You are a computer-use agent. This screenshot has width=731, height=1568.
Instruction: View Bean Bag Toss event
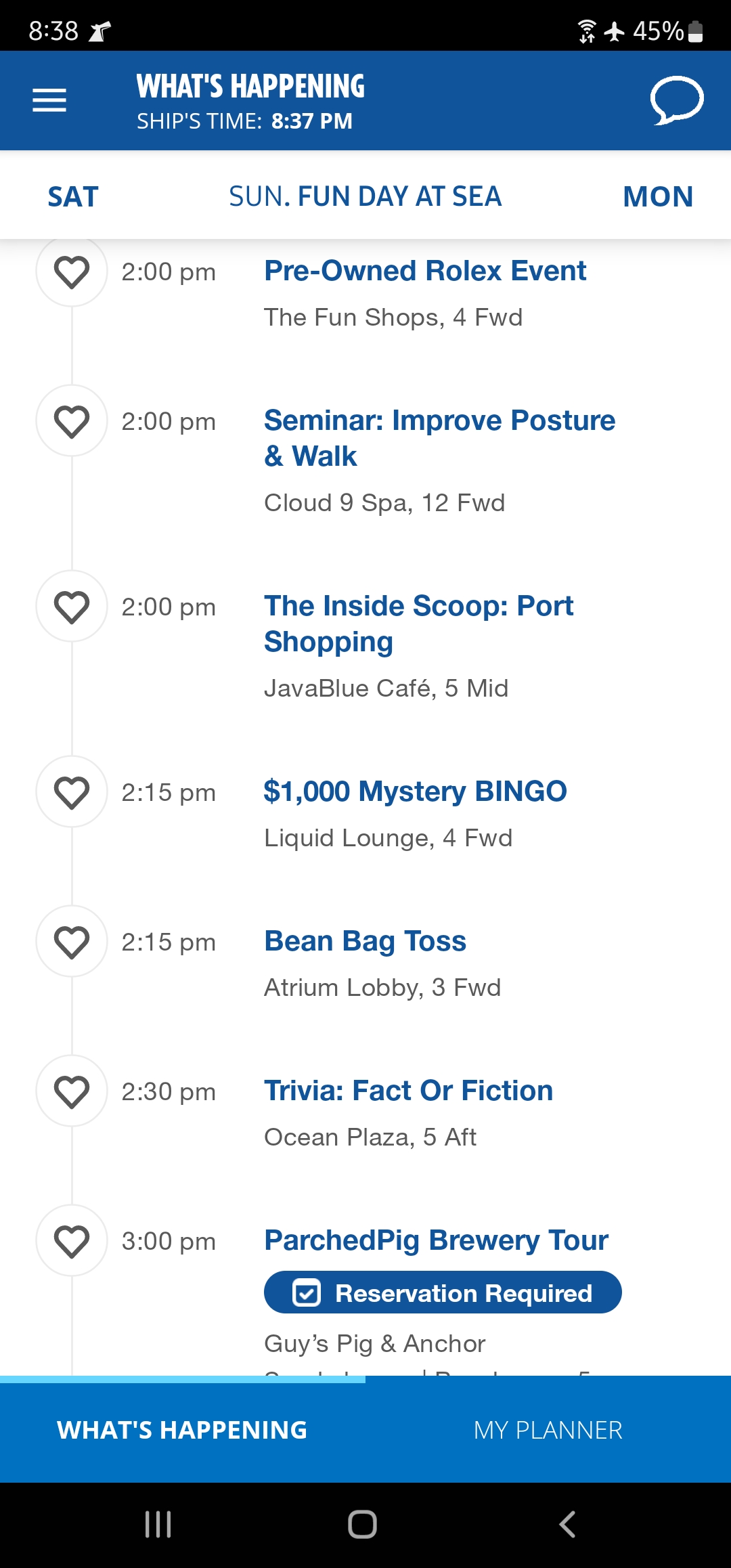pos(365,941)
